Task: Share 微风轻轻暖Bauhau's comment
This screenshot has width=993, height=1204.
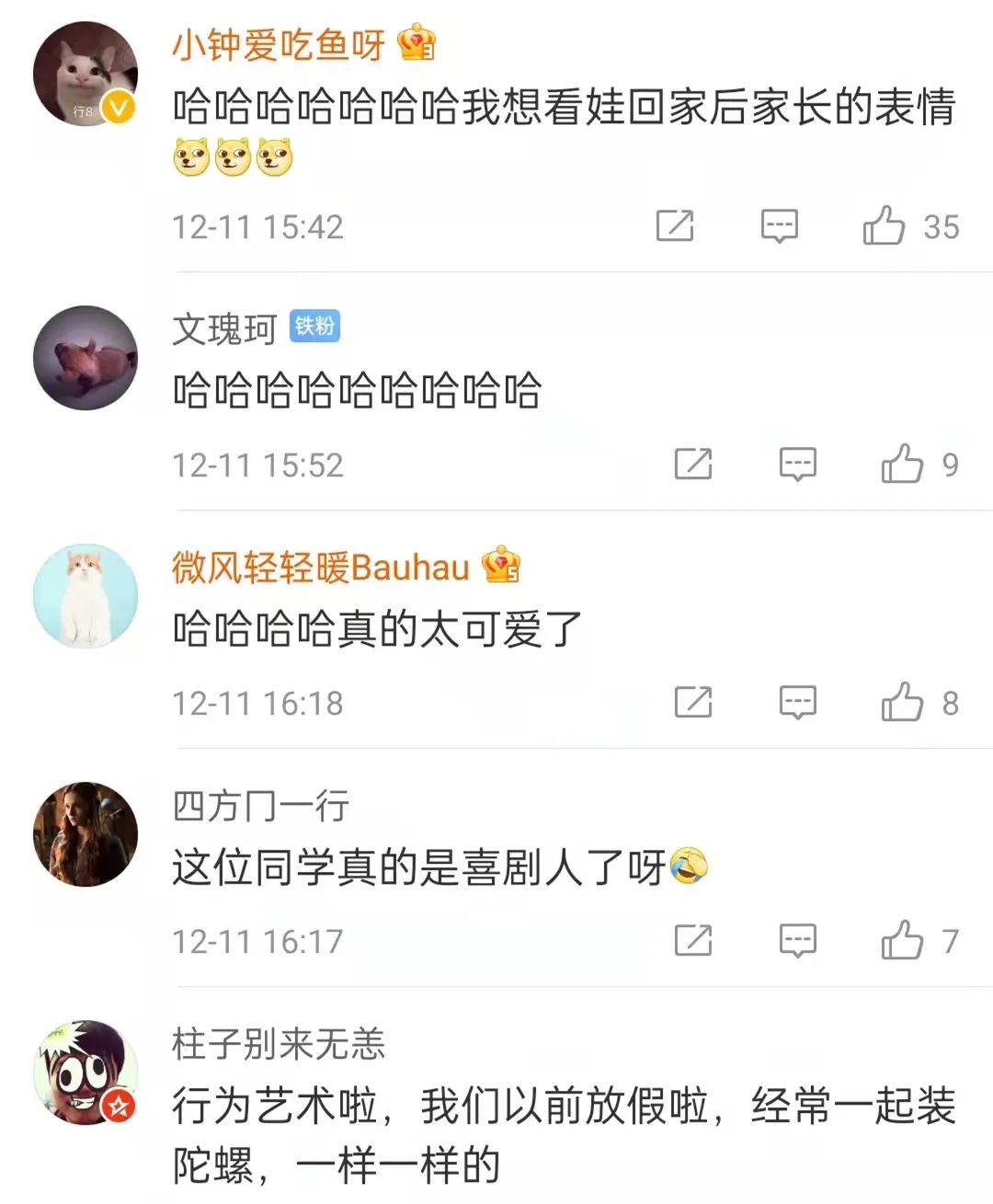Action: click(x=692, y=703)
